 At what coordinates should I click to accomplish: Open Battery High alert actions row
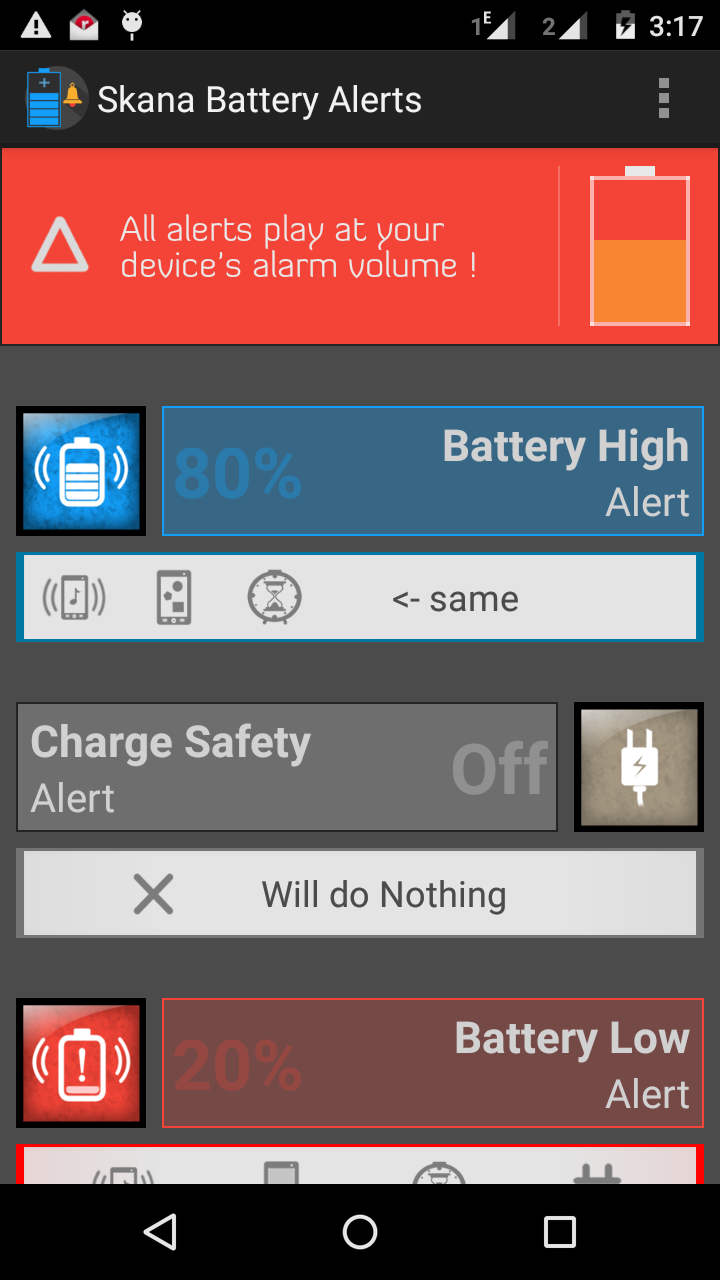360,597
